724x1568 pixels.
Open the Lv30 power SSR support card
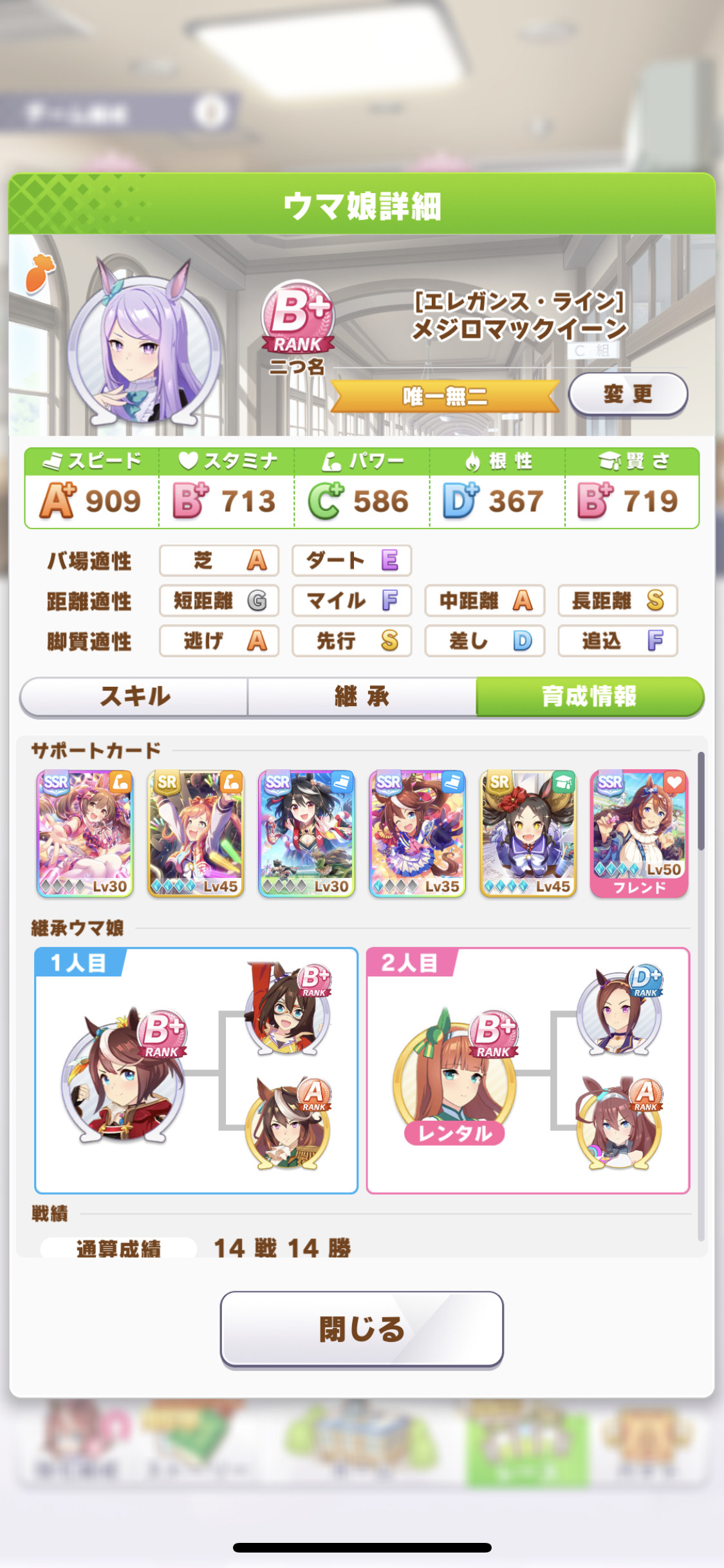point(85,834)
